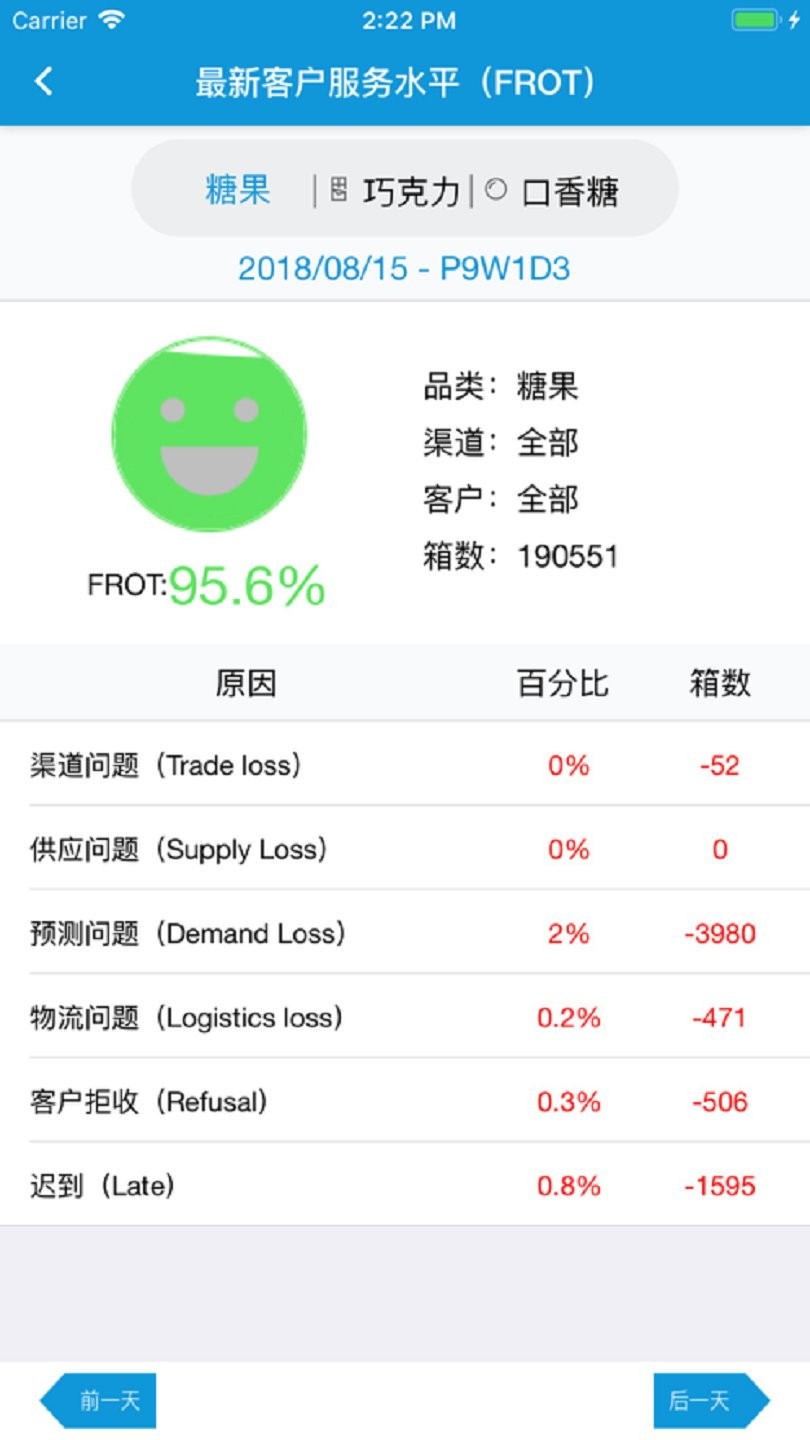Switch to the 巧克力 tab

click(x=396, y=190)
